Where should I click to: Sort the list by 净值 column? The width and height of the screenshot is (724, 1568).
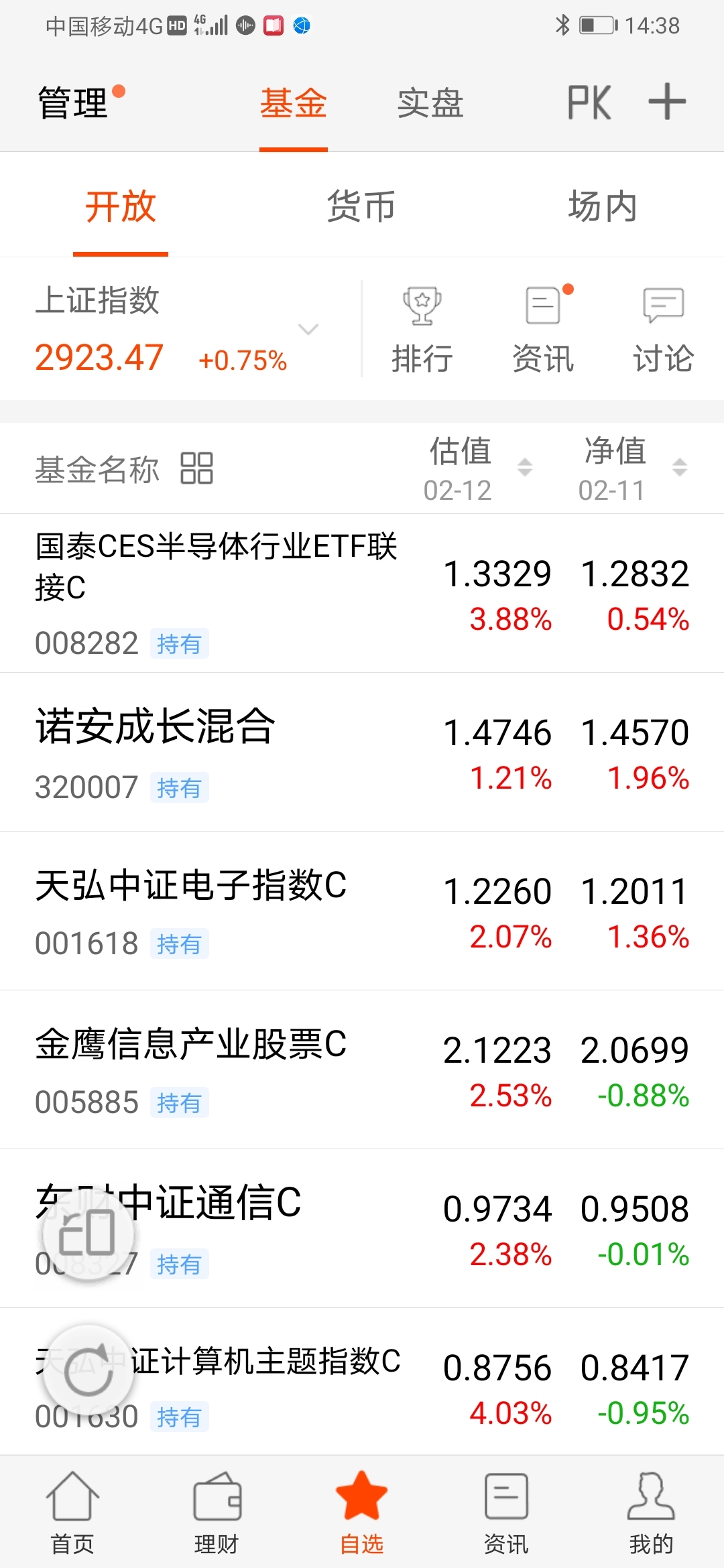click(633, 468)
